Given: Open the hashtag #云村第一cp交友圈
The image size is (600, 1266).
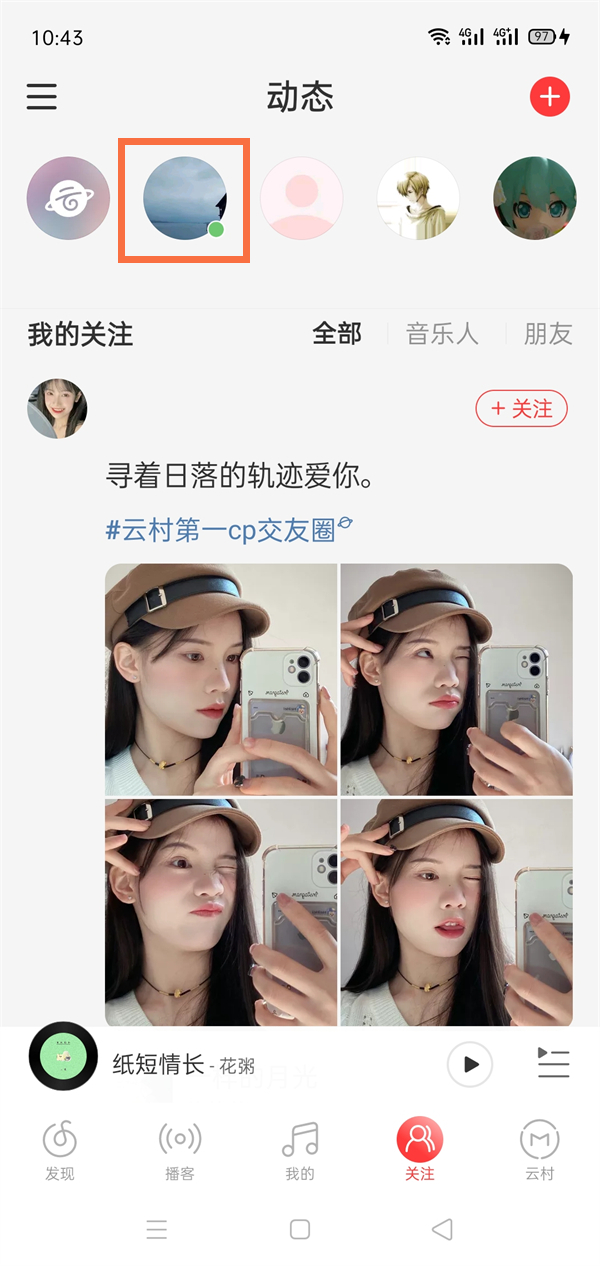Looking at the screenshot, I should (x=229, y=529).
